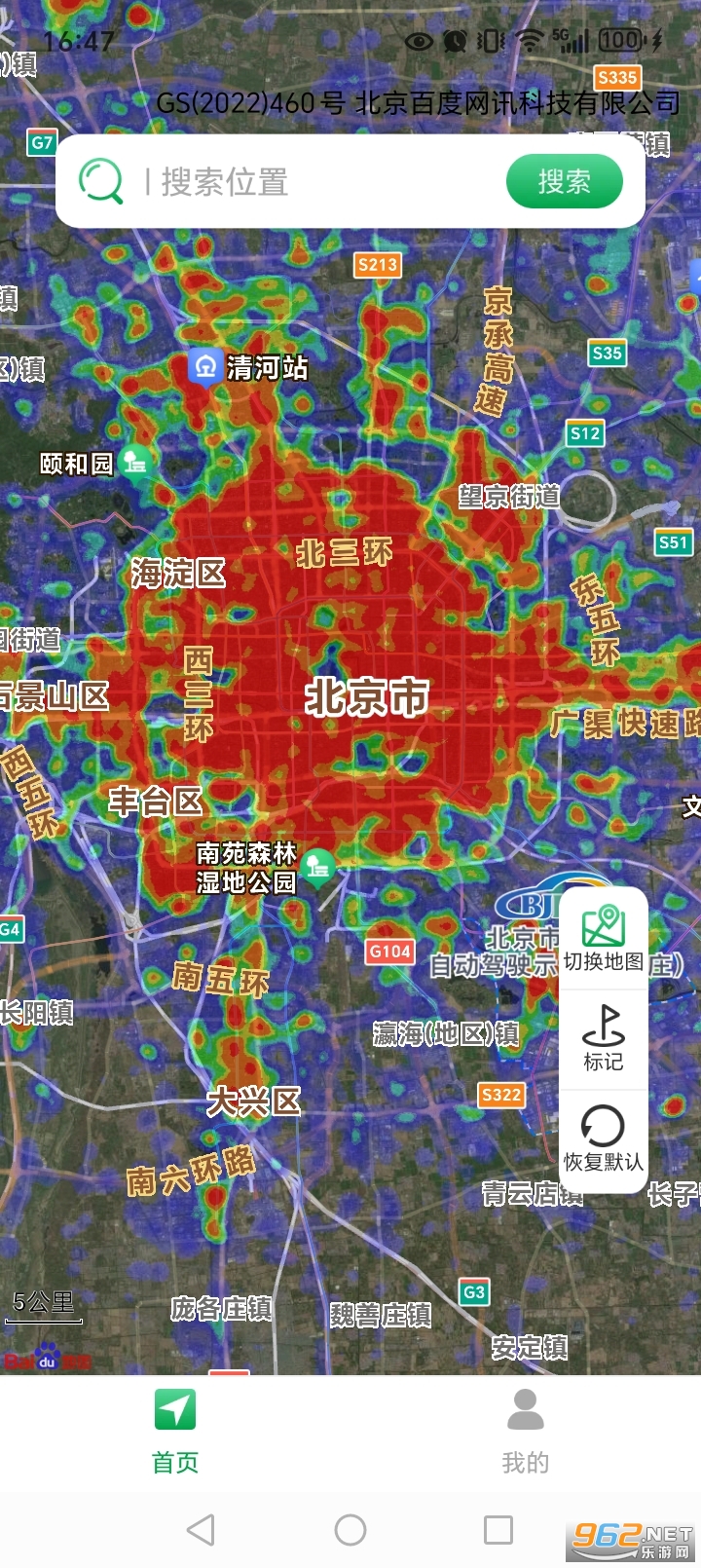This screenshot has width=701, height=1568.
Task: Tap the S213 road shield label
Action: (x=377, y=265)
